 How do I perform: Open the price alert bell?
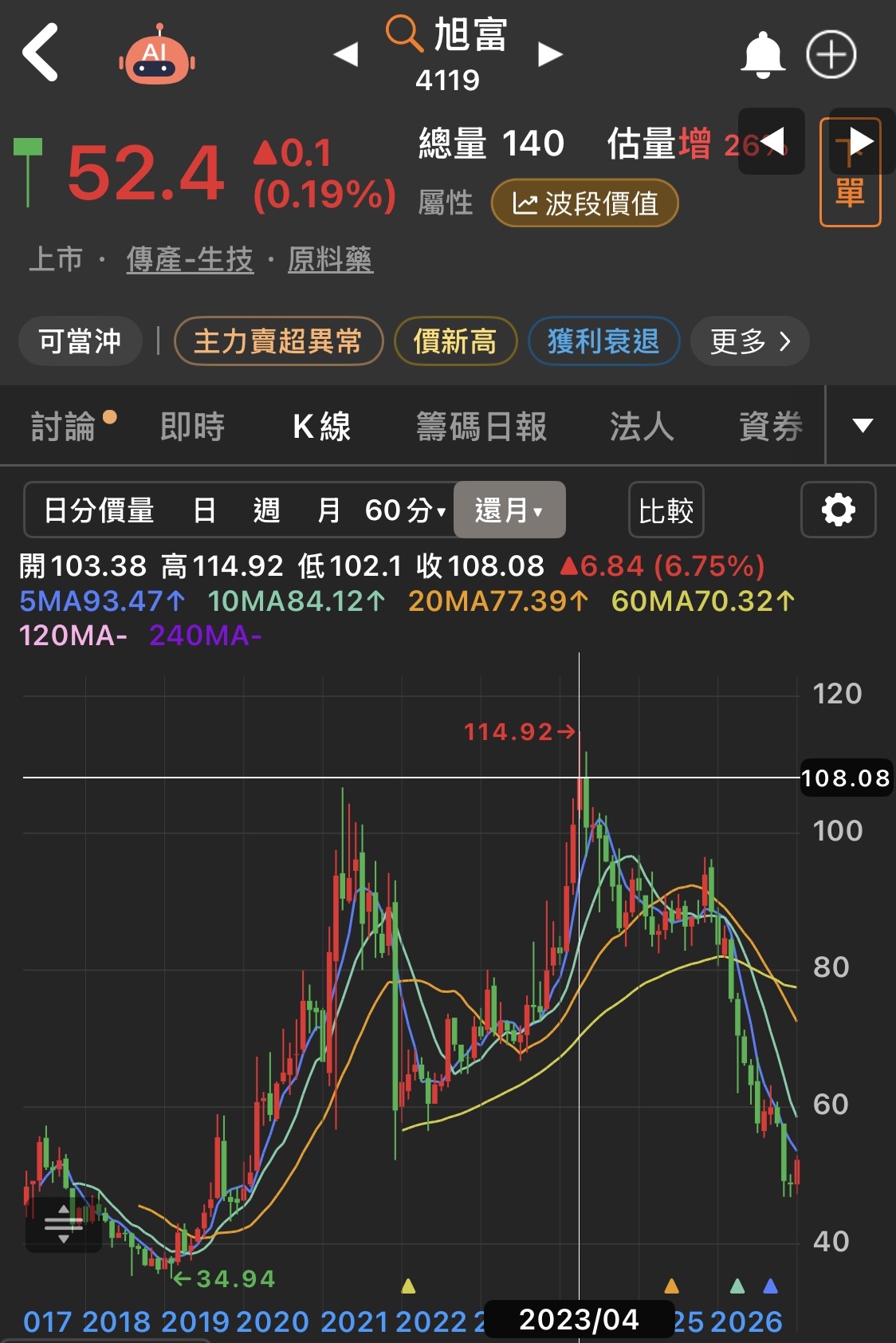762,54
